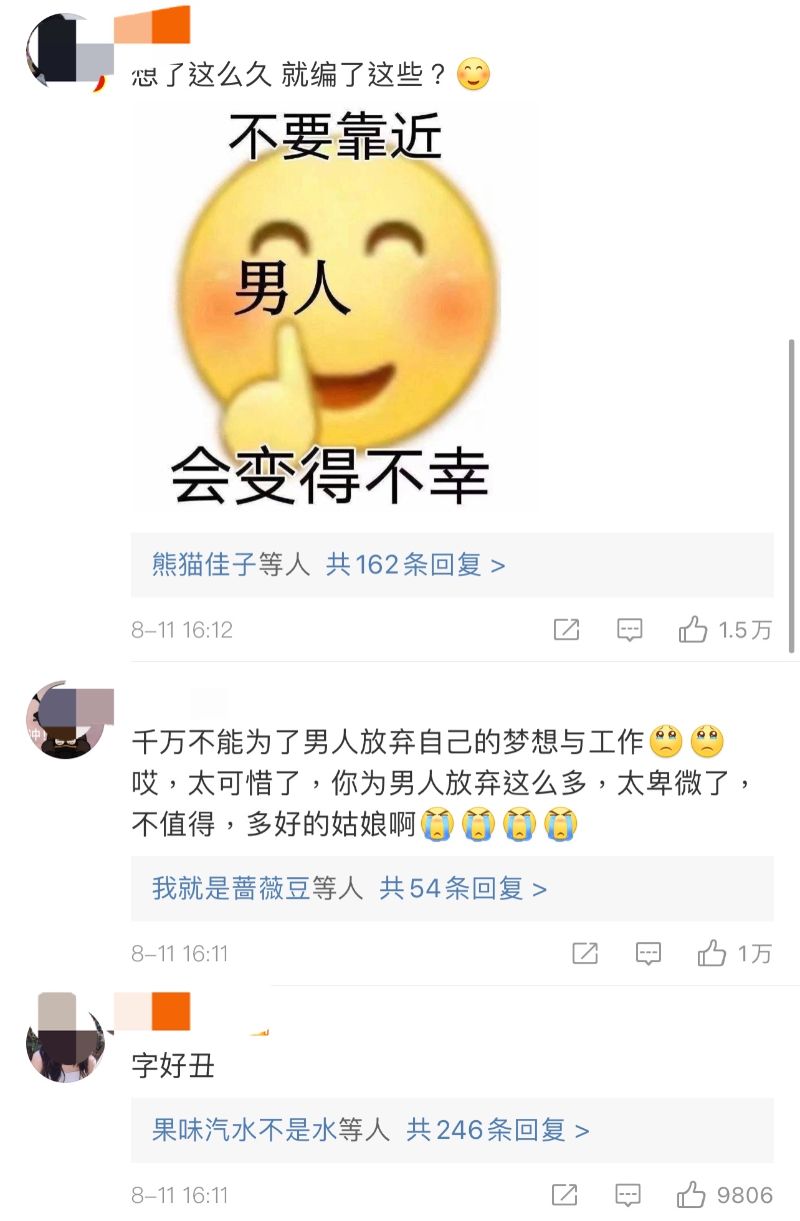The image size is (800, 1221).
Task: Expand 54 replies from 我就是蔷薇豆等人
Action: tap(349, 888)
